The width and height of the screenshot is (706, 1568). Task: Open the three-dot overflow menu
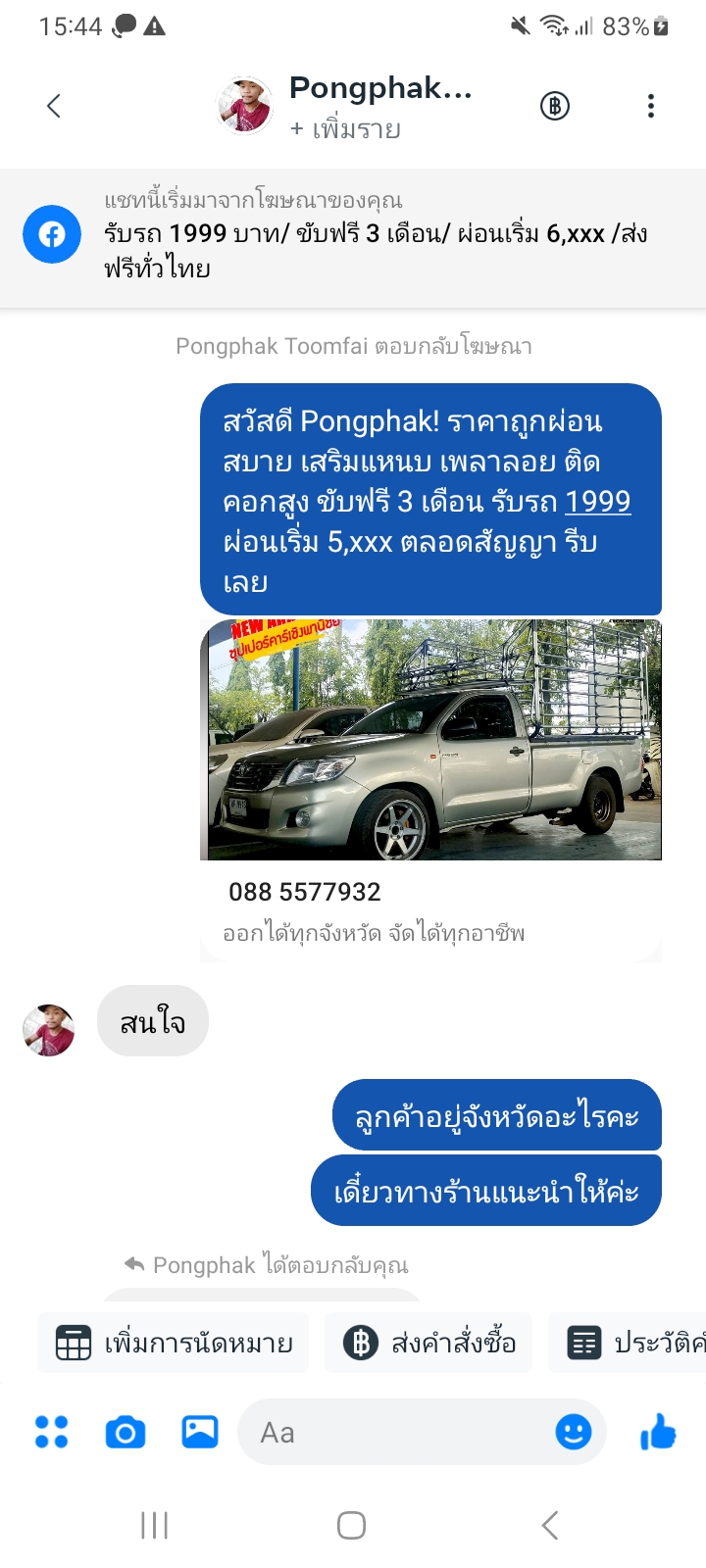tap(651, 106)
